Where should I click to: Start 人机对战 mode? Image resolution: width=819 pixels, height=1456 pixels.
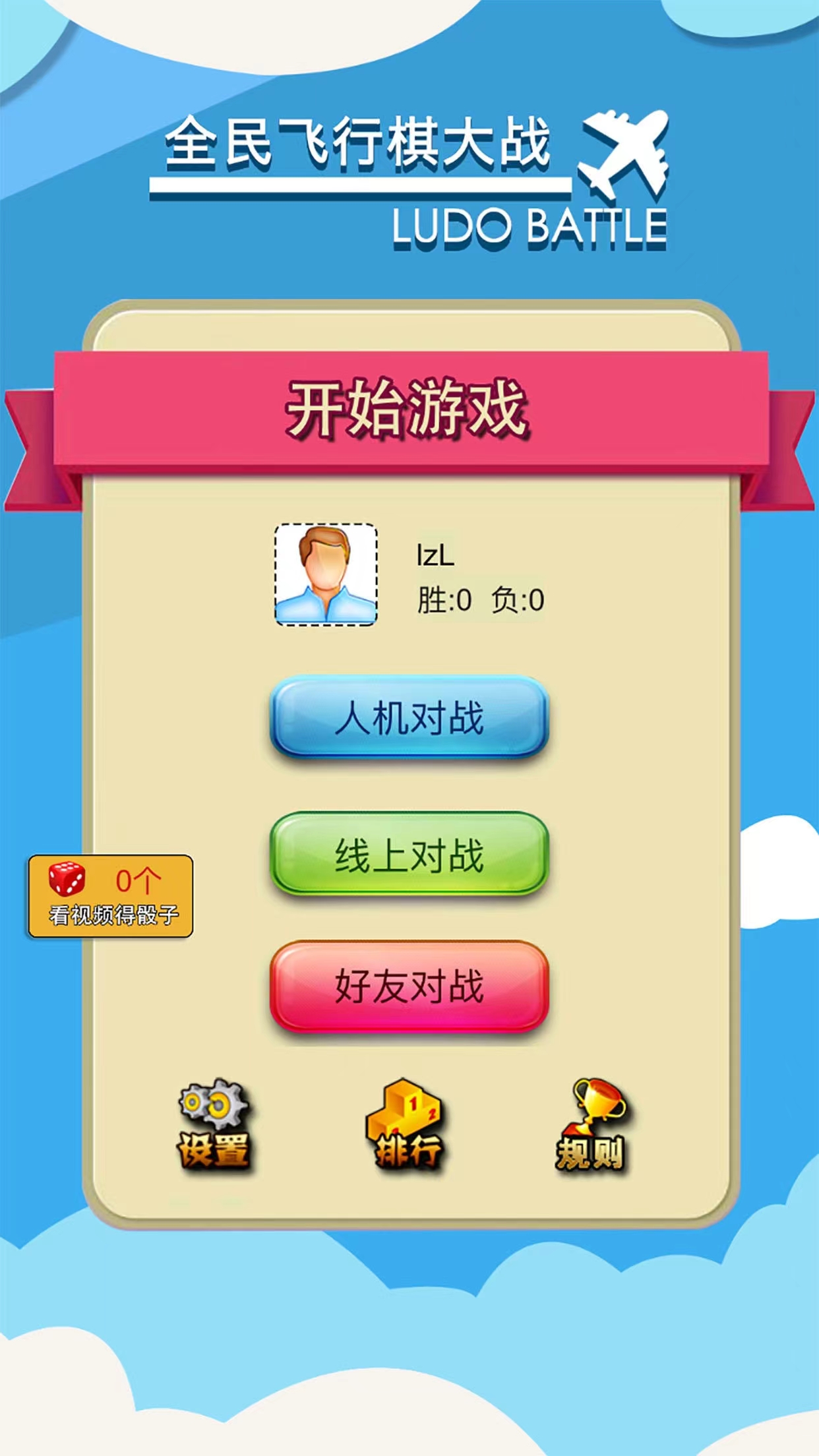pos(409,717)
